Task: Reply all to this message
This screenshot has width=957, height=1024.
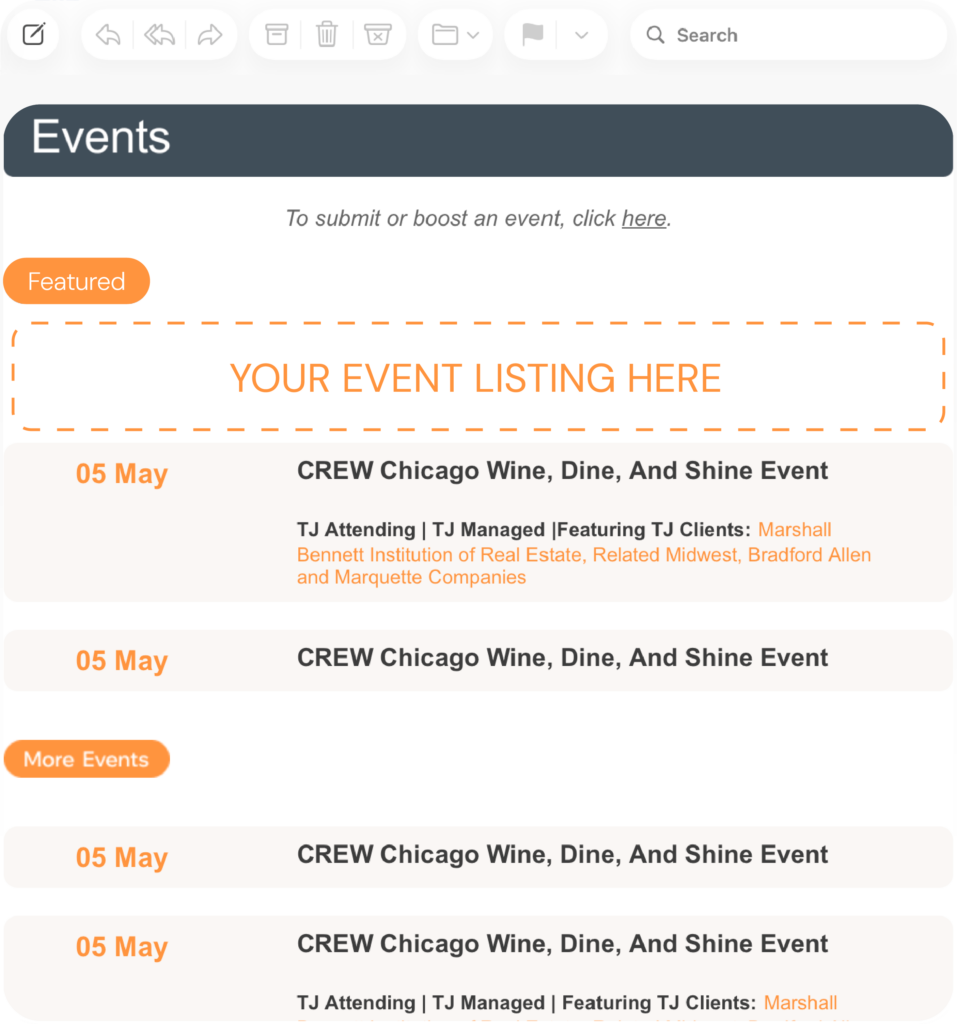Action: click(159, 35)
